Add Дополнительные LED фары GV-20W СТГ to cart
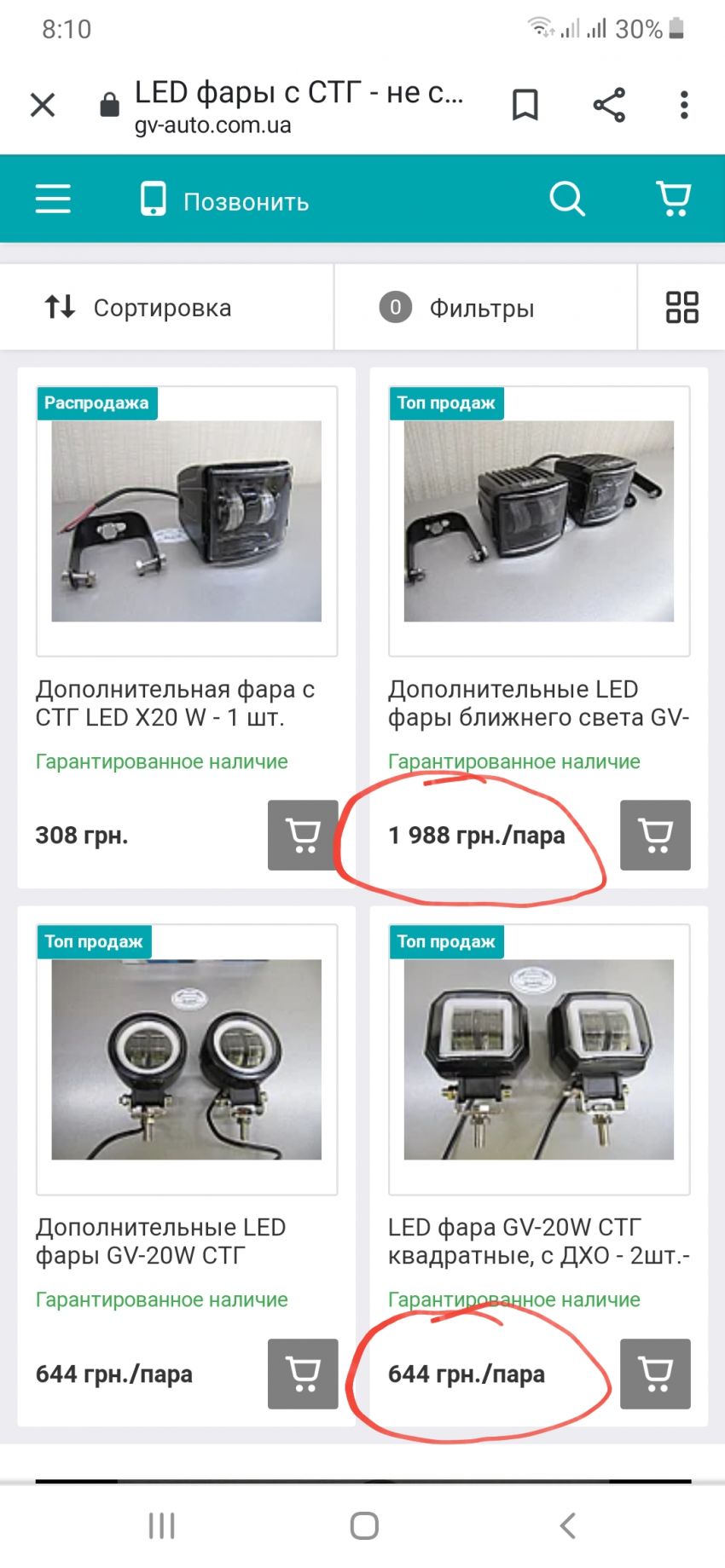Viewport: 725px width, 1568px height. [303, 1373]
